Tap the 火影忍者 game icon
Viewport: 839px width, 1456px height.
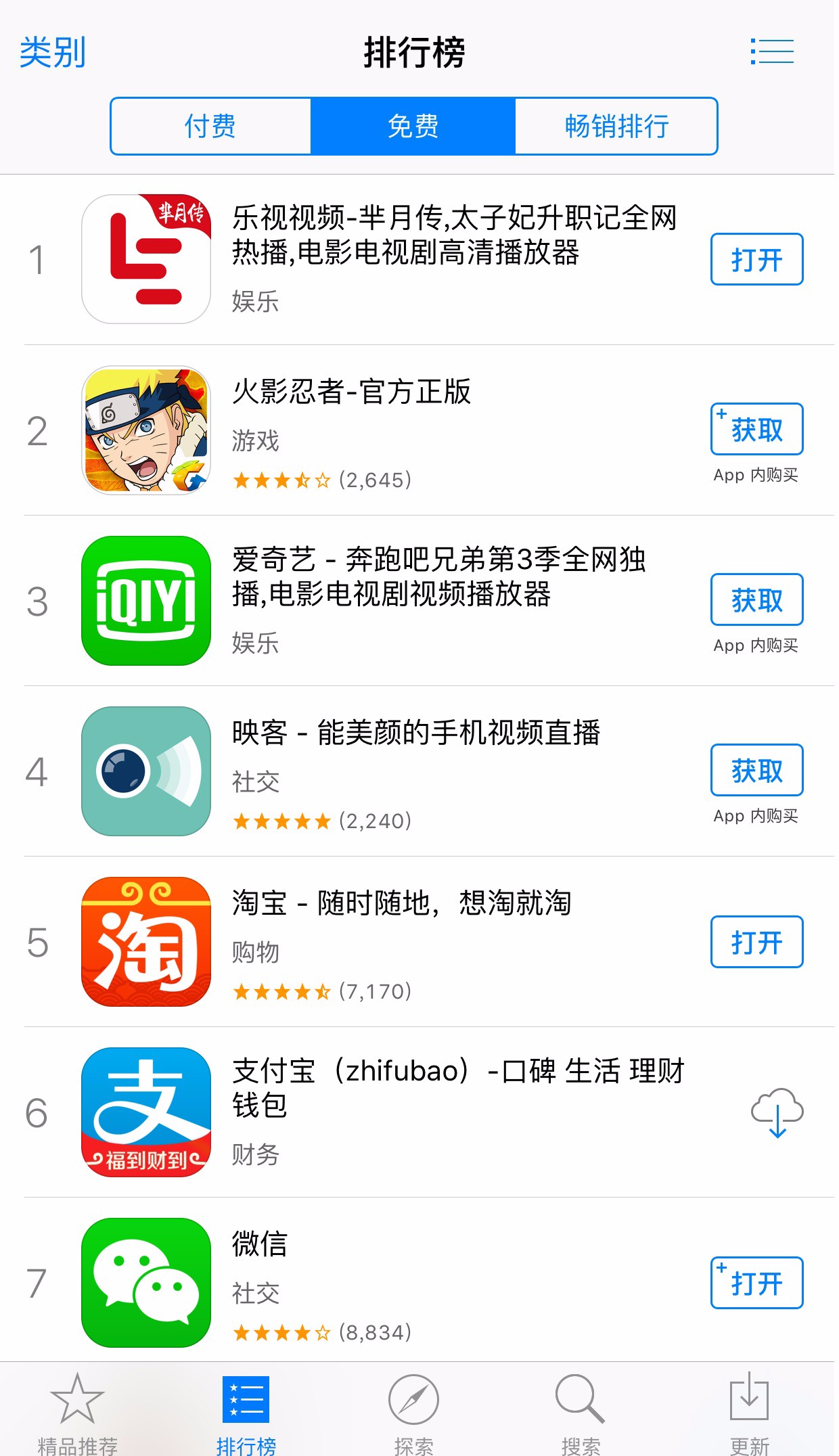tap(145, 428)
